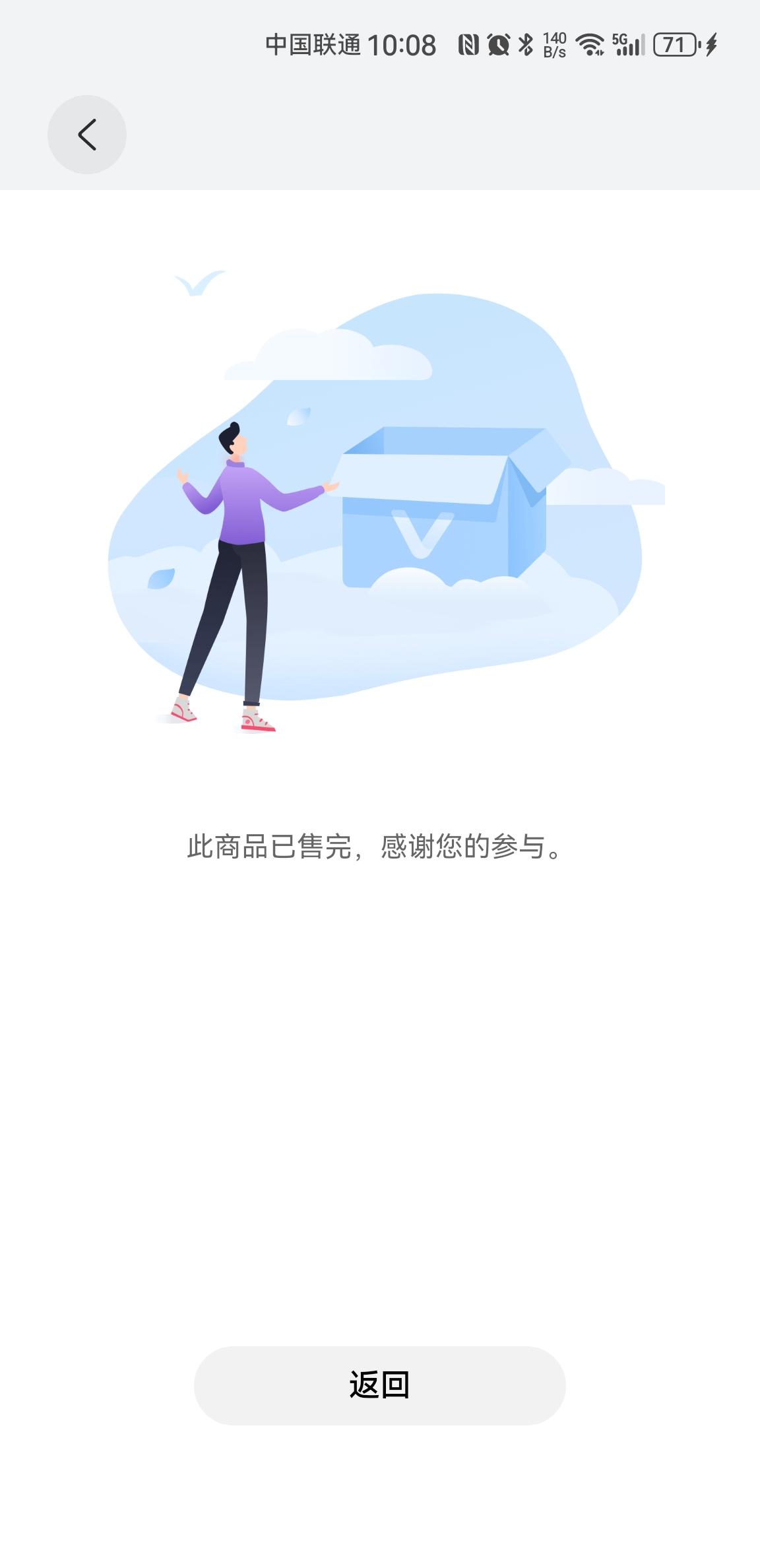Tap the network speed 140 B/s indicator
This screenshot has width=760, height=1568.
(554, 44)
